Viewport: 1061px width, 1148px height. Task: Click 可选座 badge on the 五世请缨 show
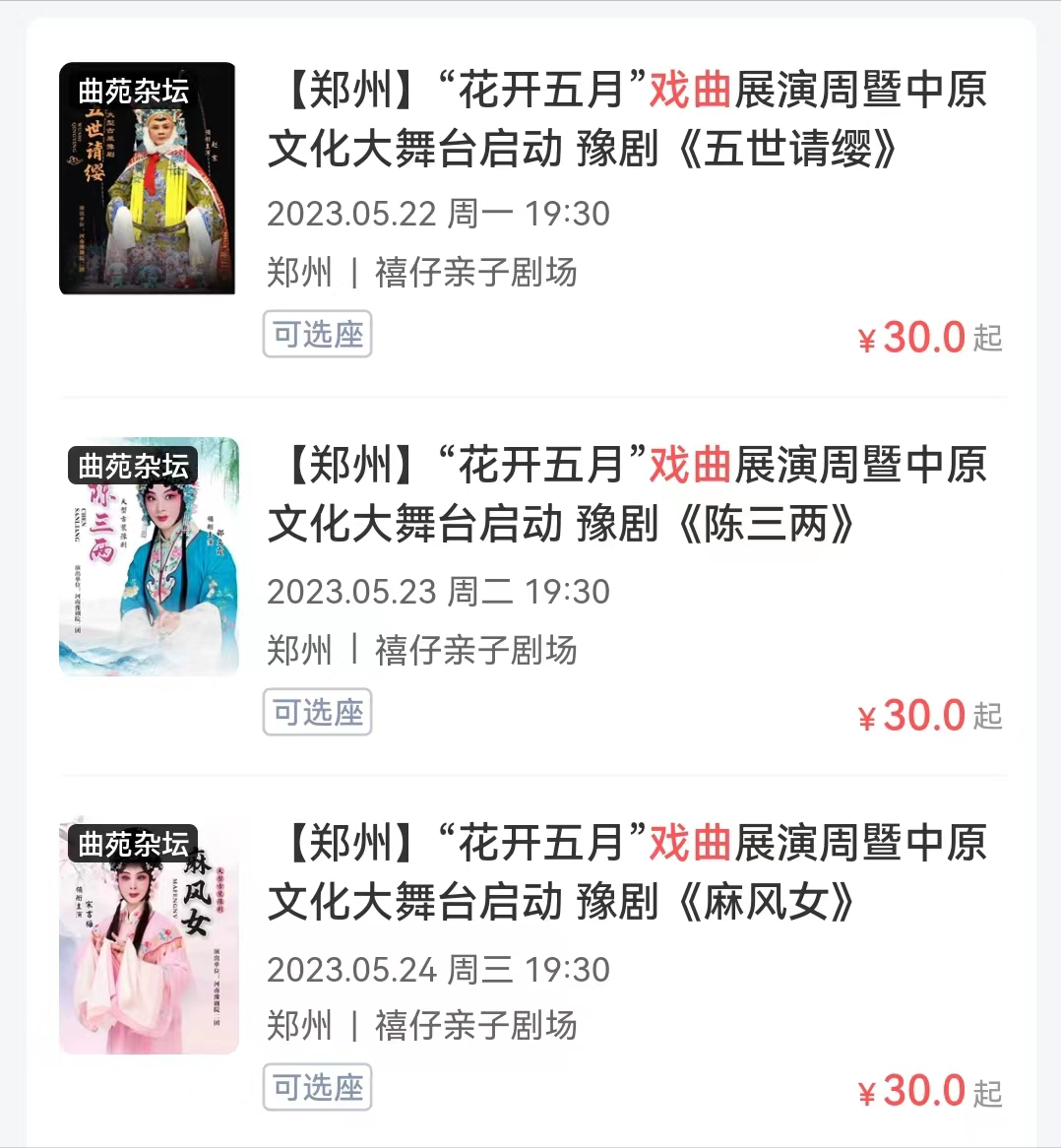click(x=317, y=335)
